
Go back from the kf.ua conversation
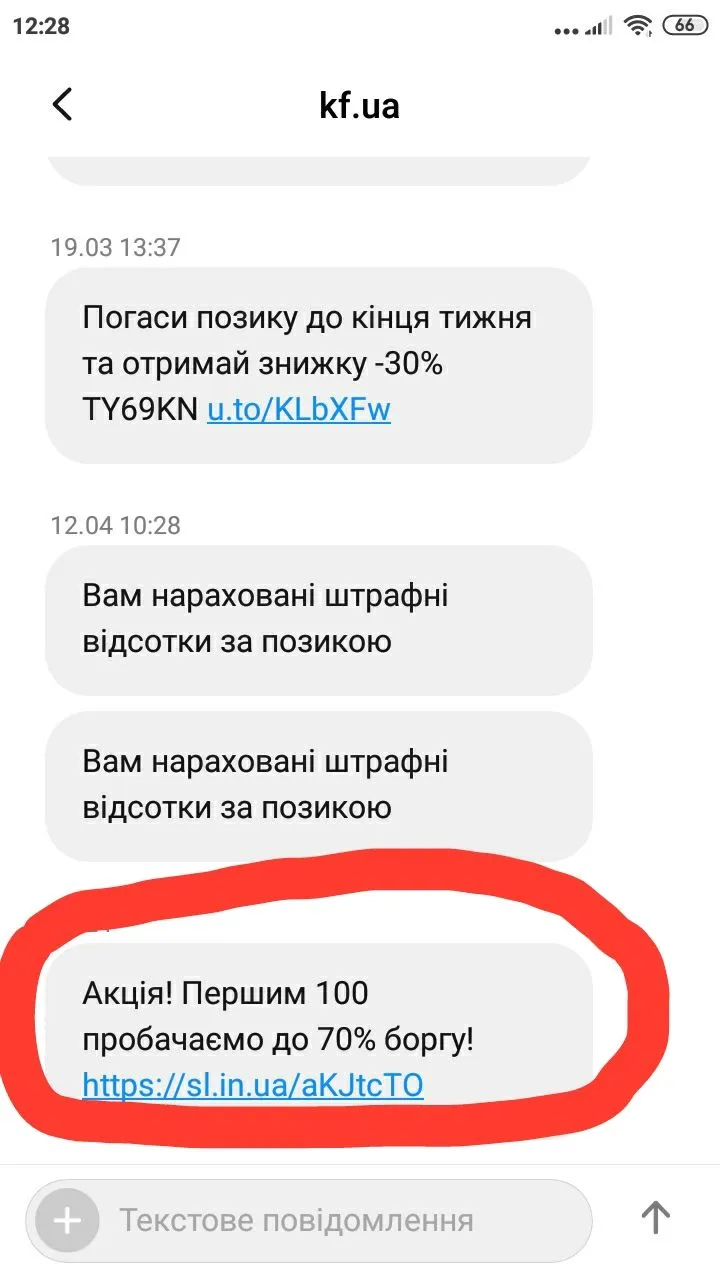(x=62, y=104)
